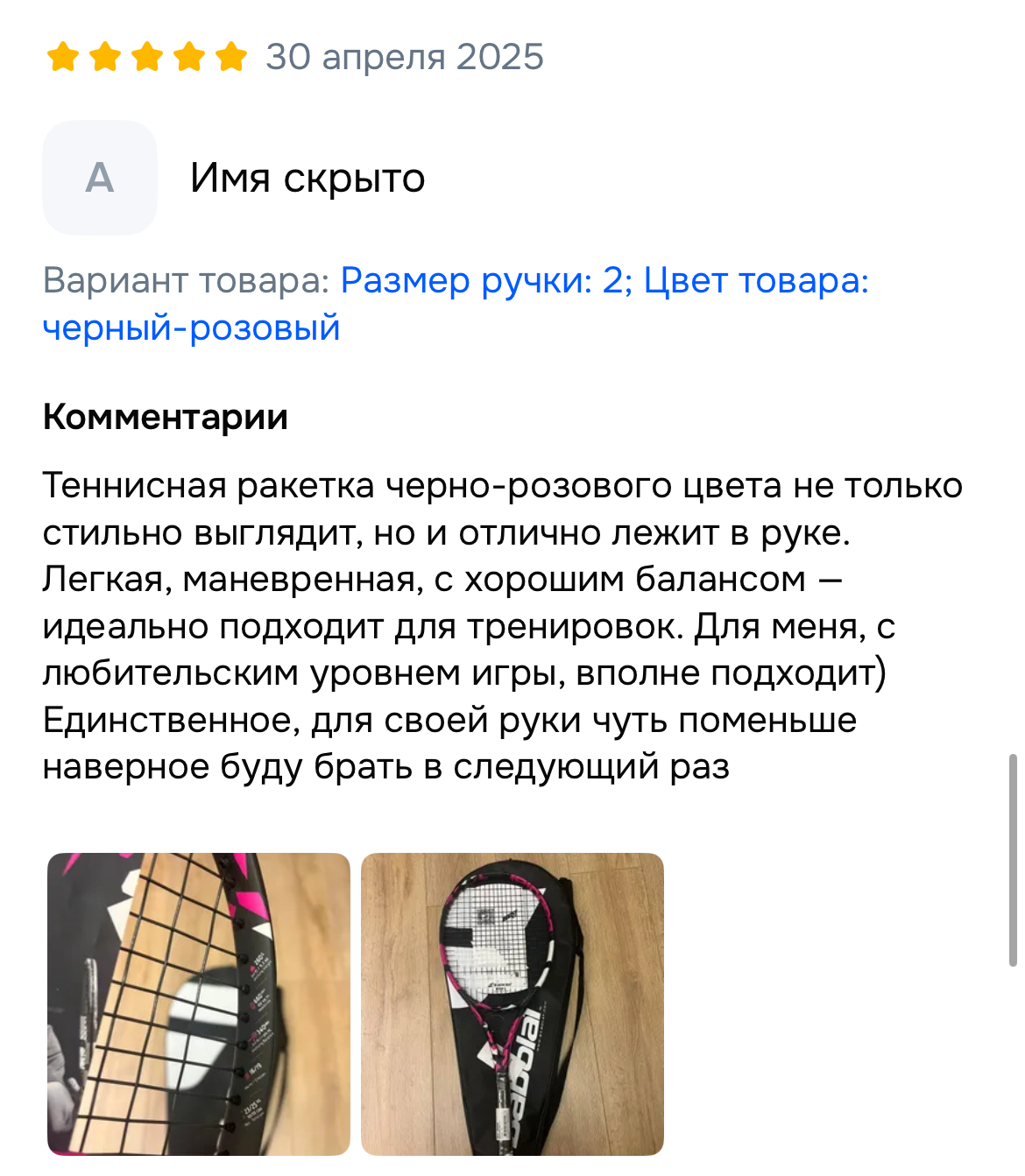View the photo of racket in cover
This screenshot has height=1176, width=1025.
512,1003
